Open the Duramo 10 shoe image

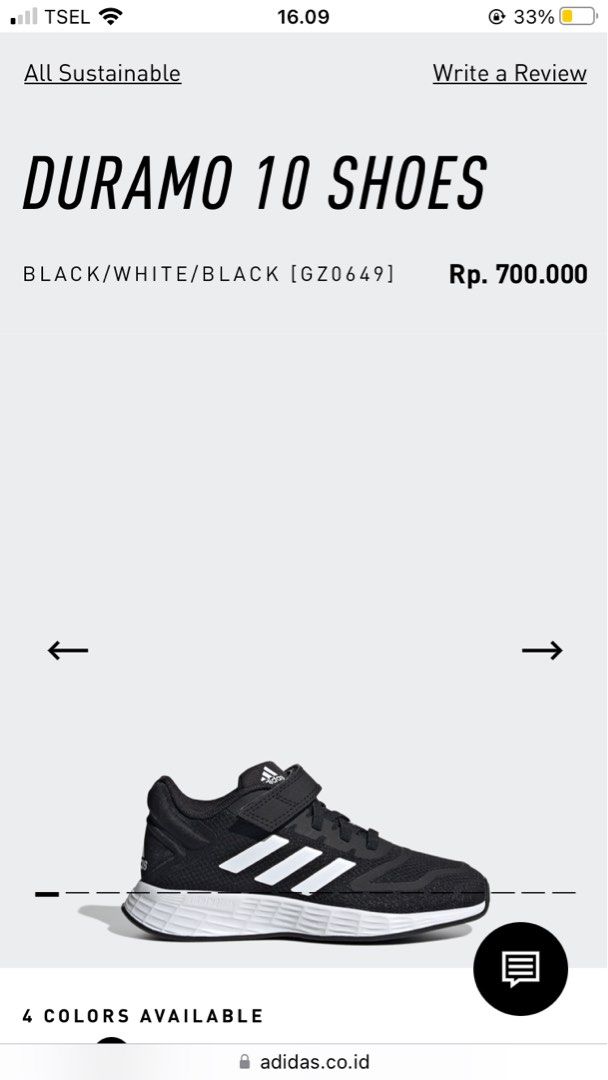pyautogui.click(x=305, y=855)
